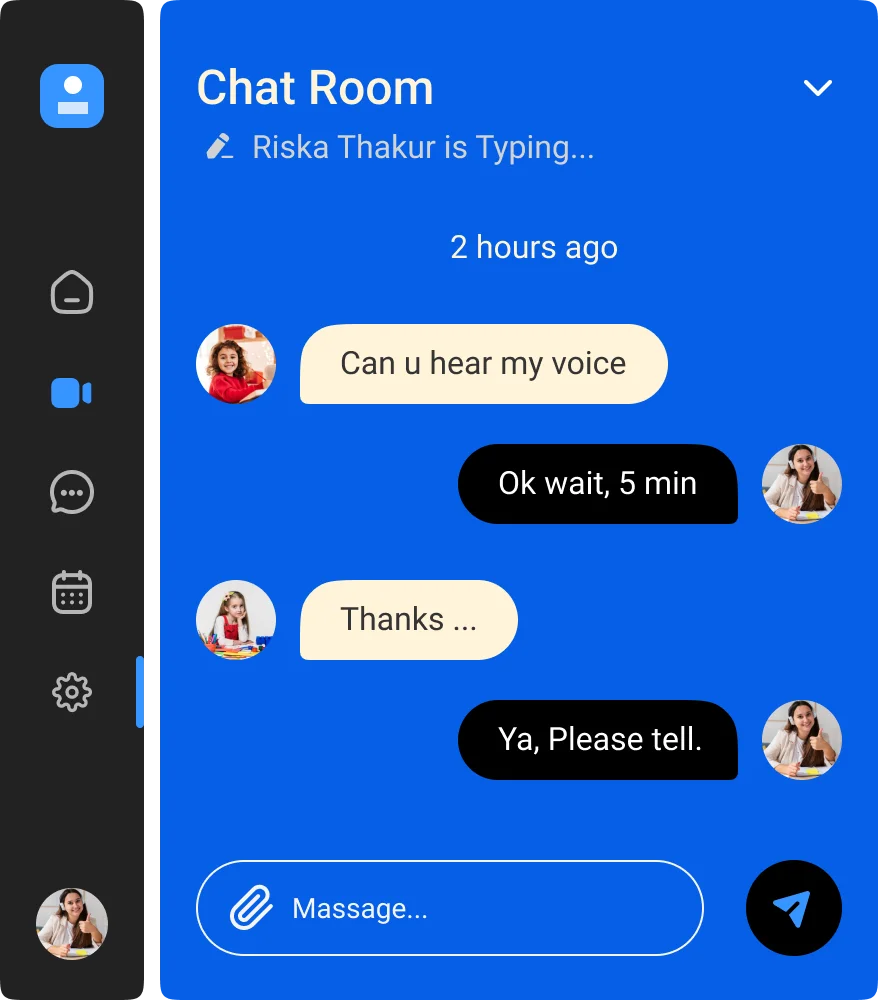Open the home icon in sidebar
Viewport: 878px width, 1000px height.
click(72, 293)
